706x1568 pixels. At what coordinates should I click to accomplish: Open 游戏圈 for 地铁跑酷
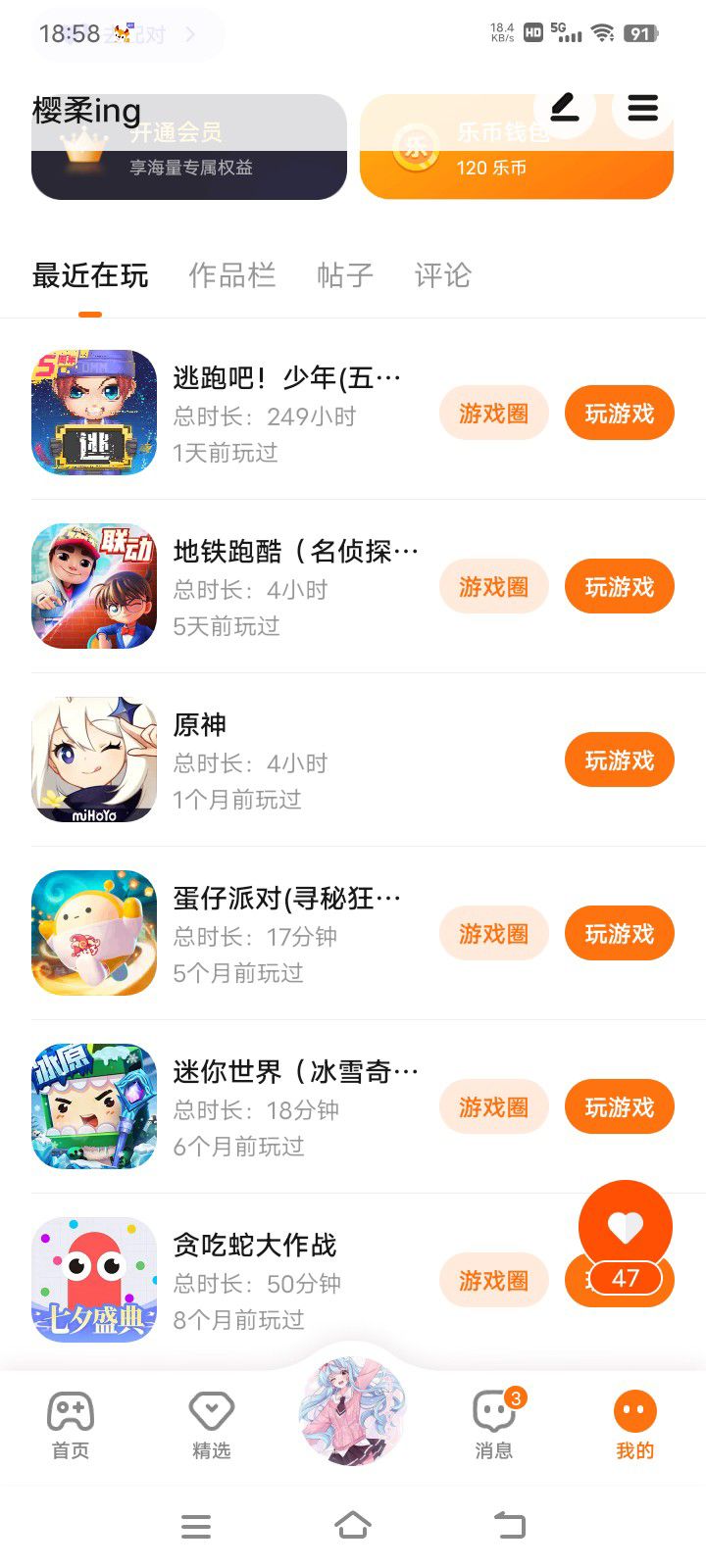pyautogui.click(x=493, y=587)
